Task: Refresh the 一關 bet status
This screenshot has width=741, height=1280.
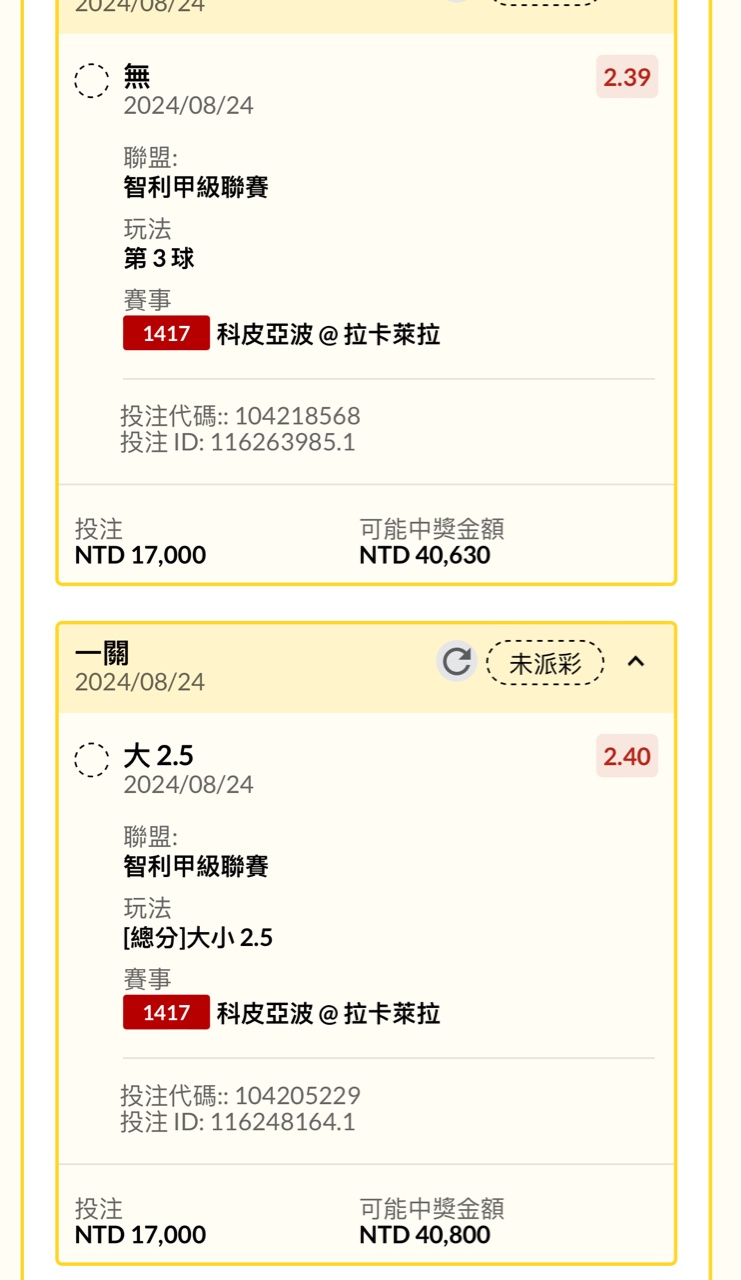Action: coord(457,662)
